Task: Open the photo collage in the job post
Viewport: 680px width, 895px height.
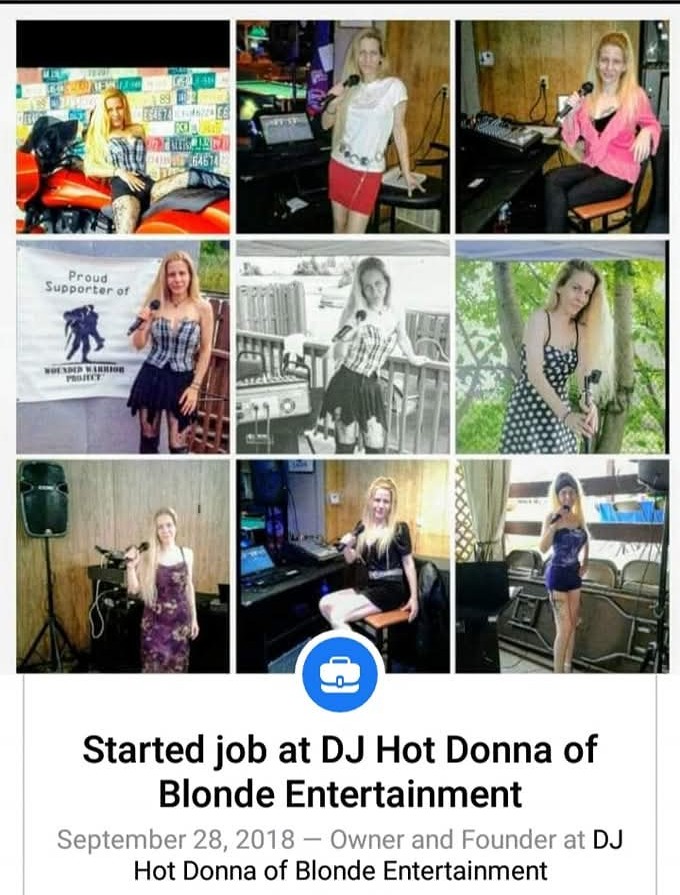Action: 342,345
